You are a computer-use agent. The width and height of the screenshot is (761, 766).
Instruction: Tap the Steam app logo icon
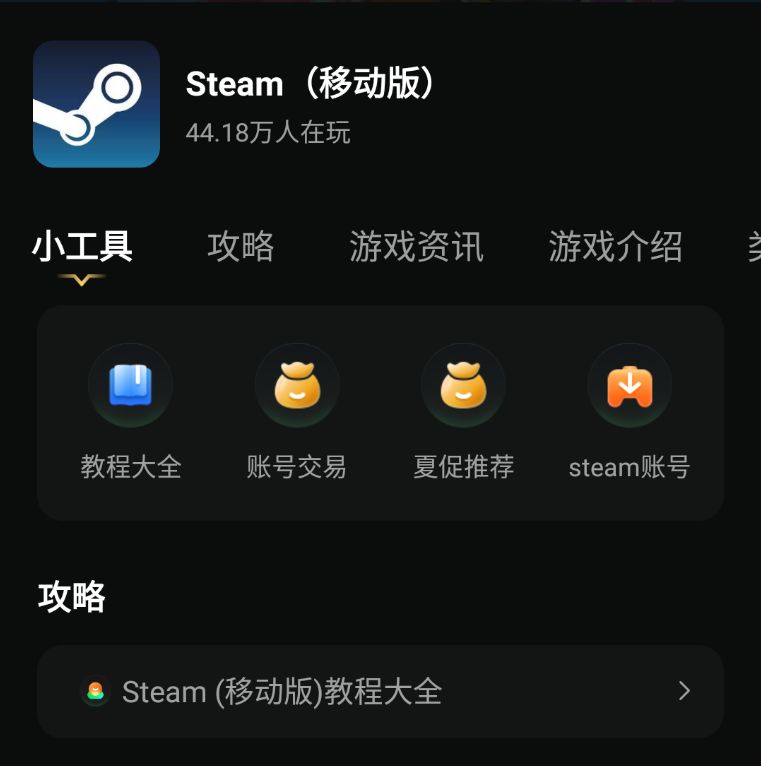pos(96,104)
